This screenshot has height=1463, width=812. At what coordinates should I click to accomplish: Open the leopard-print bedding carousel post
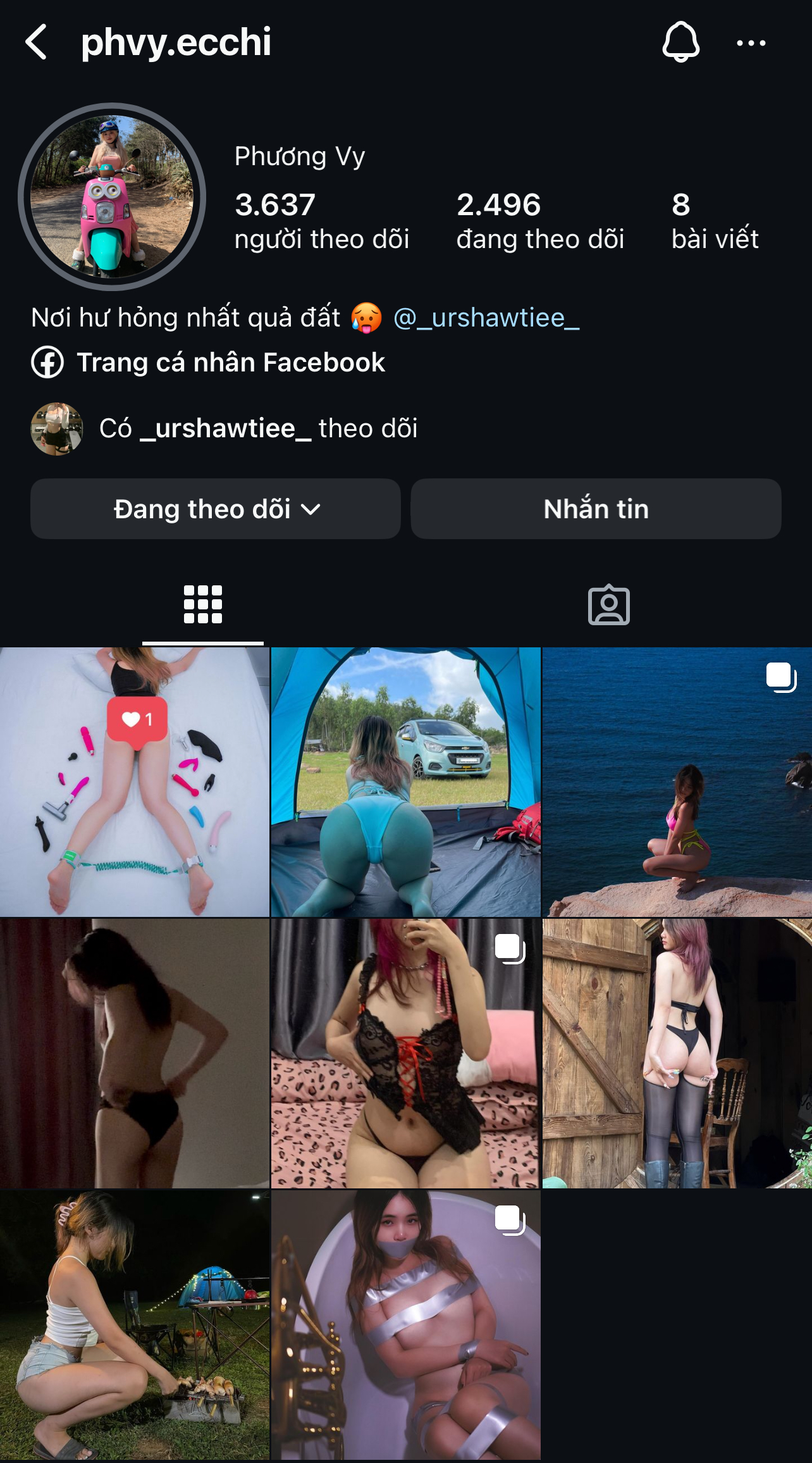[x=406, y=1053]
